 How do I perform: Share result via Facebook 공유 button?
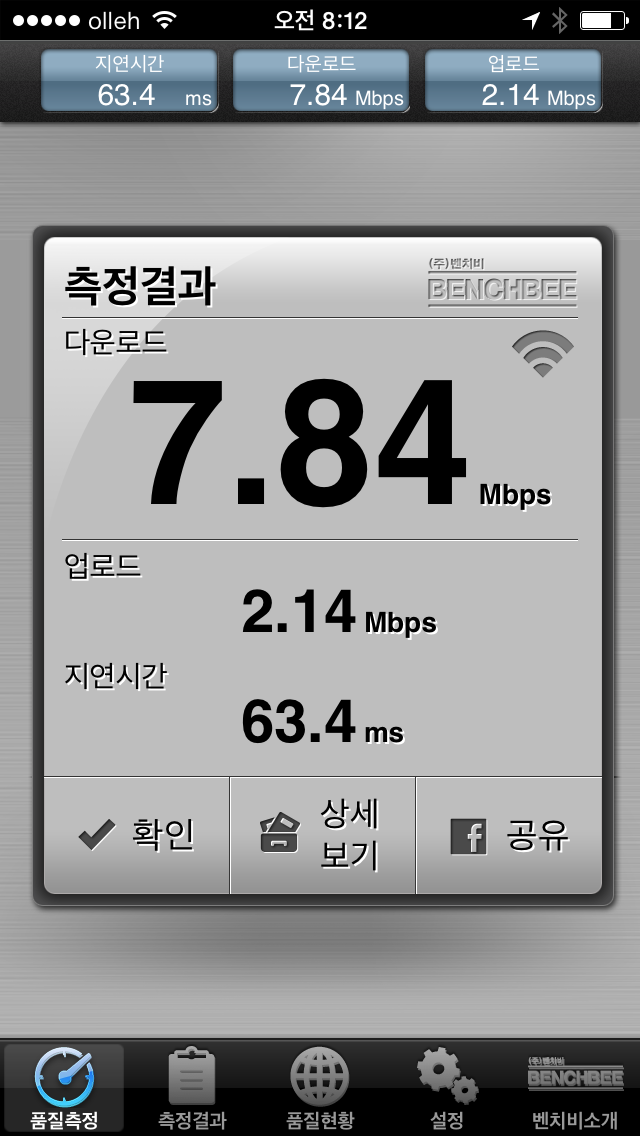[509, 835]
